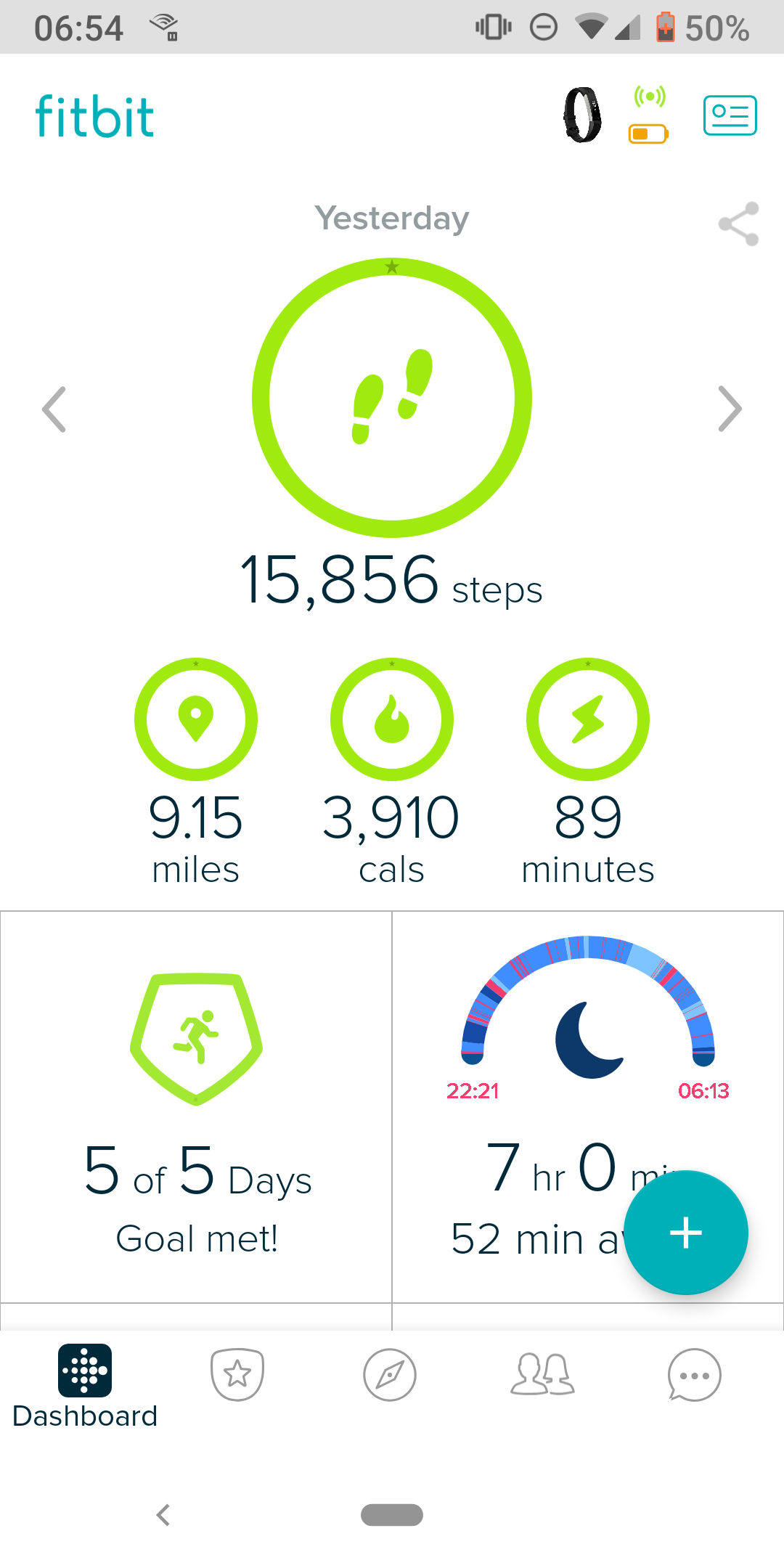Open the 5 of 5 Days exercise tile
The width and height of the screenshot is (784, 1568).
point(196,1107)
